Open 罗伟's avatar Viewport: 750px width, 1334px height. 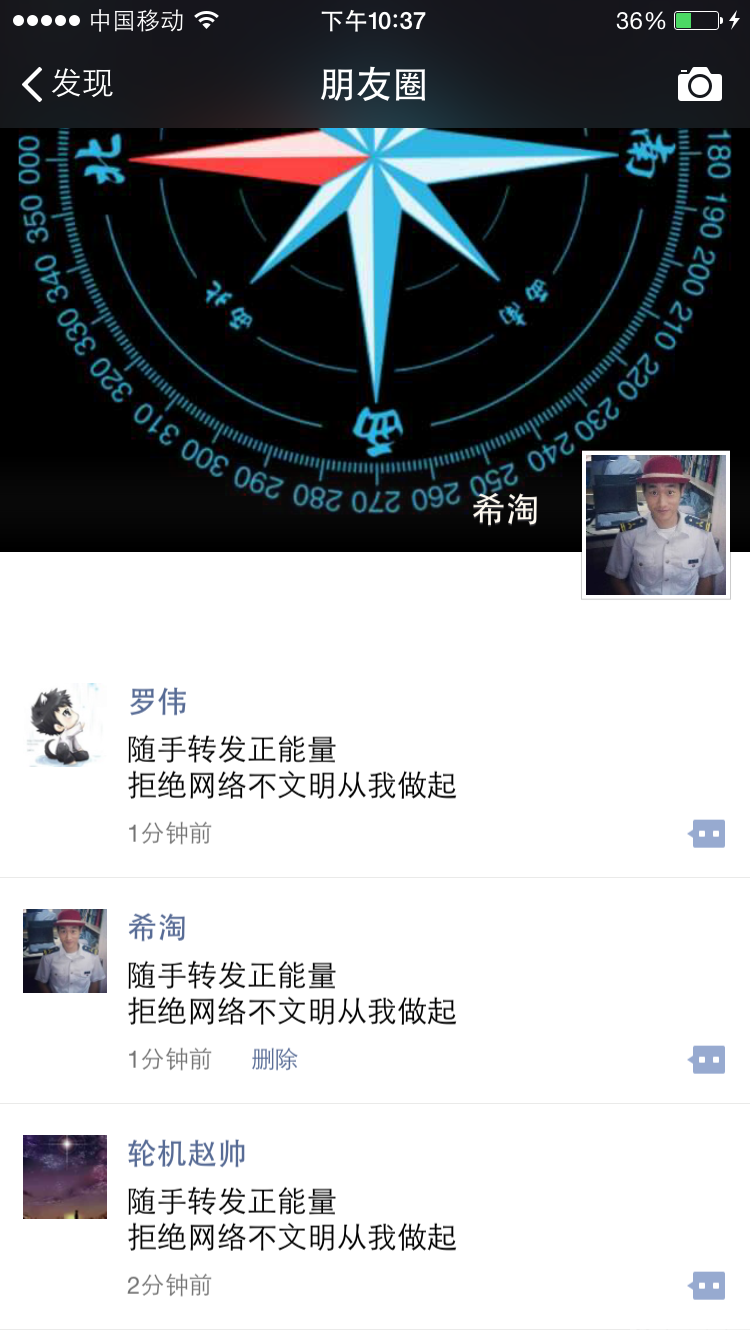(64, 725)
